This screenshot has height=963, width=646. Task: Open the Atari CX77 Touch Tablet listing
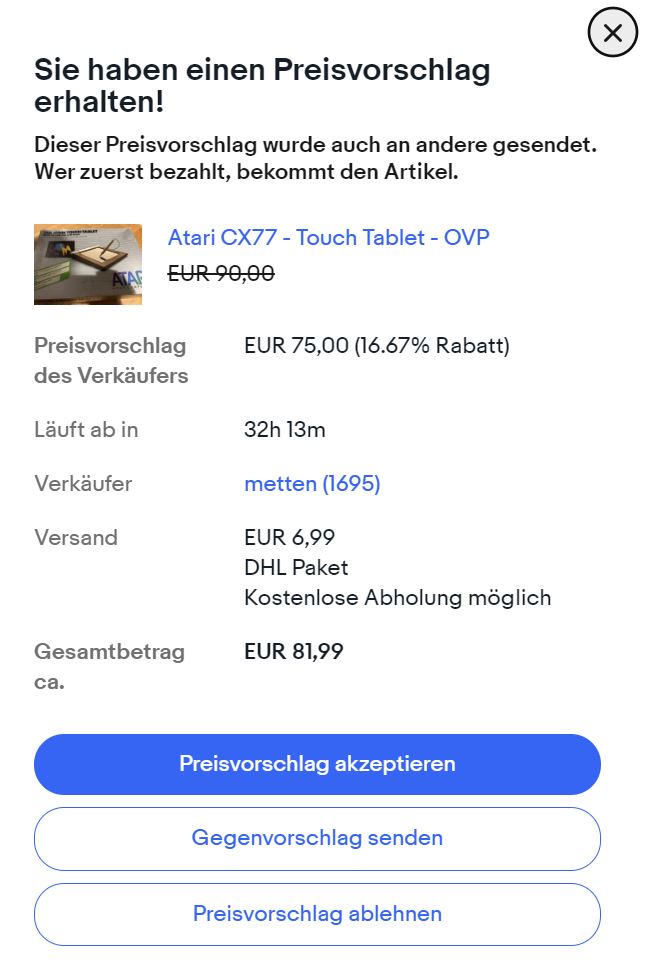tap(328, 238)
